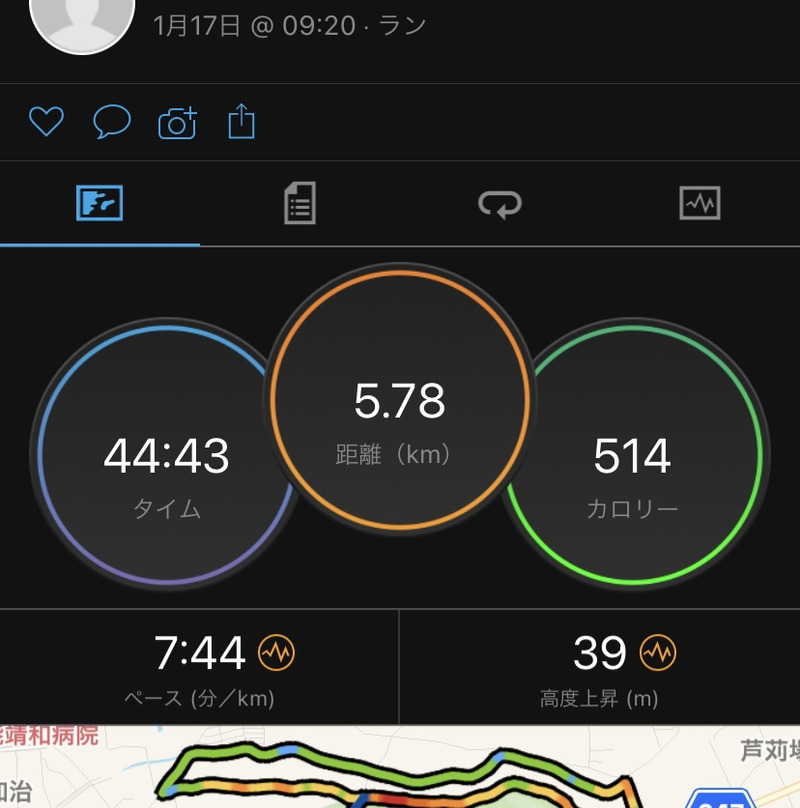Screen dimensions: 800x808
Task: Open the route map
Action: coord(400,768)
